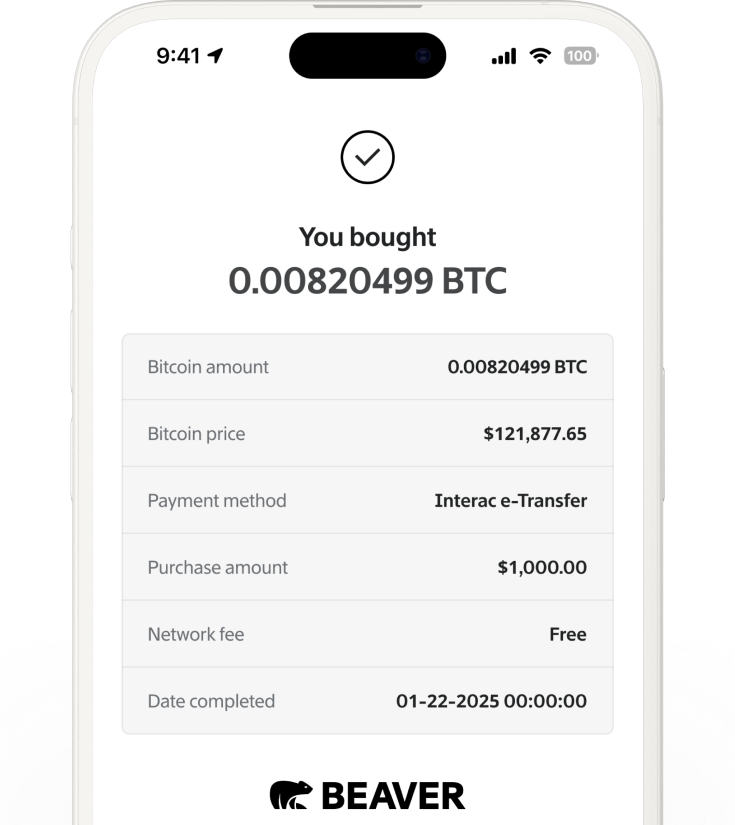Tap the Wi-Fi icon in the status bar

click(x=541, y=55)
